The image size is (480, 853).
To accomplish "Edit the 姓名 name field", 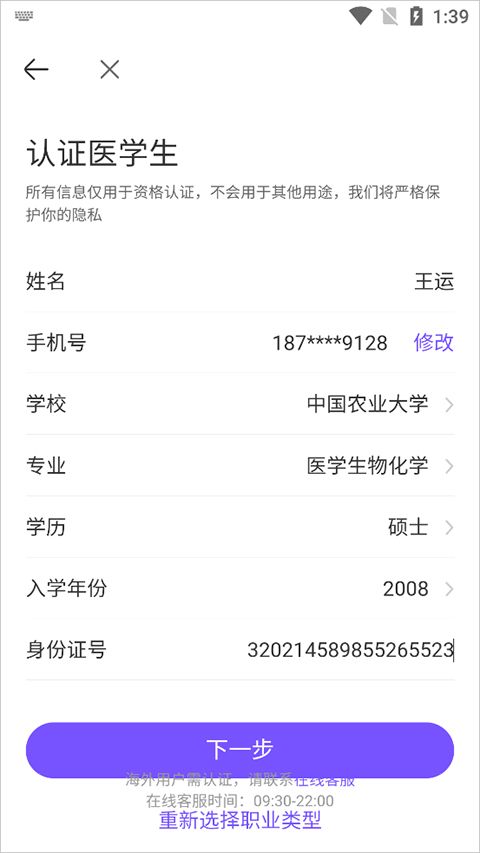I will [240, 282].
